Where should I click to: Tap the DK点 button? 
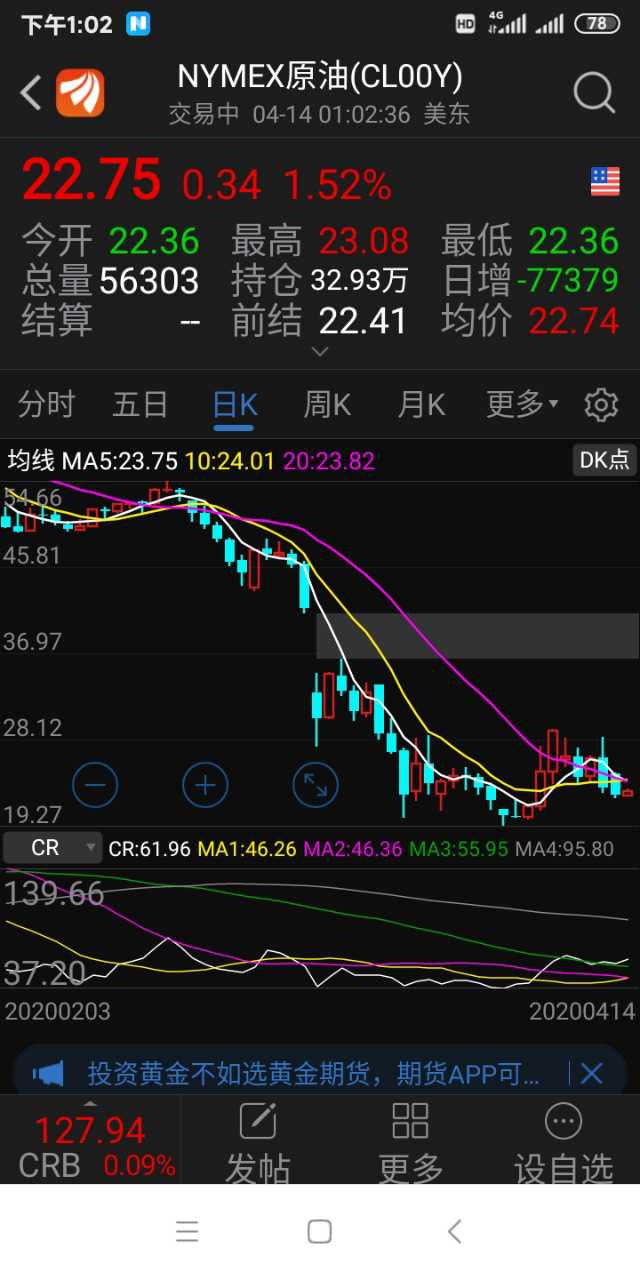605,460
